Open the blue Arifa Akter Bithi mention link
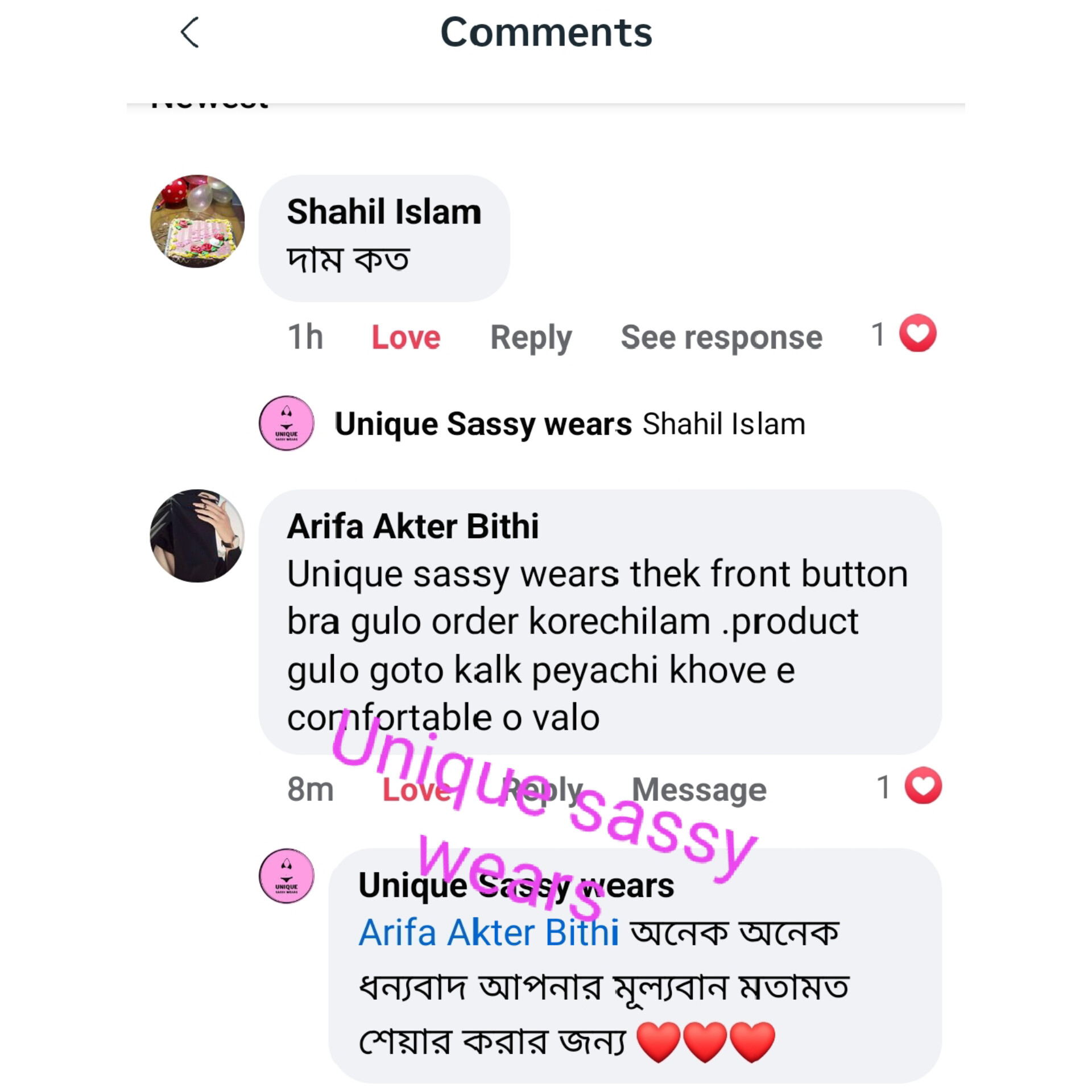 coord(488,933)
